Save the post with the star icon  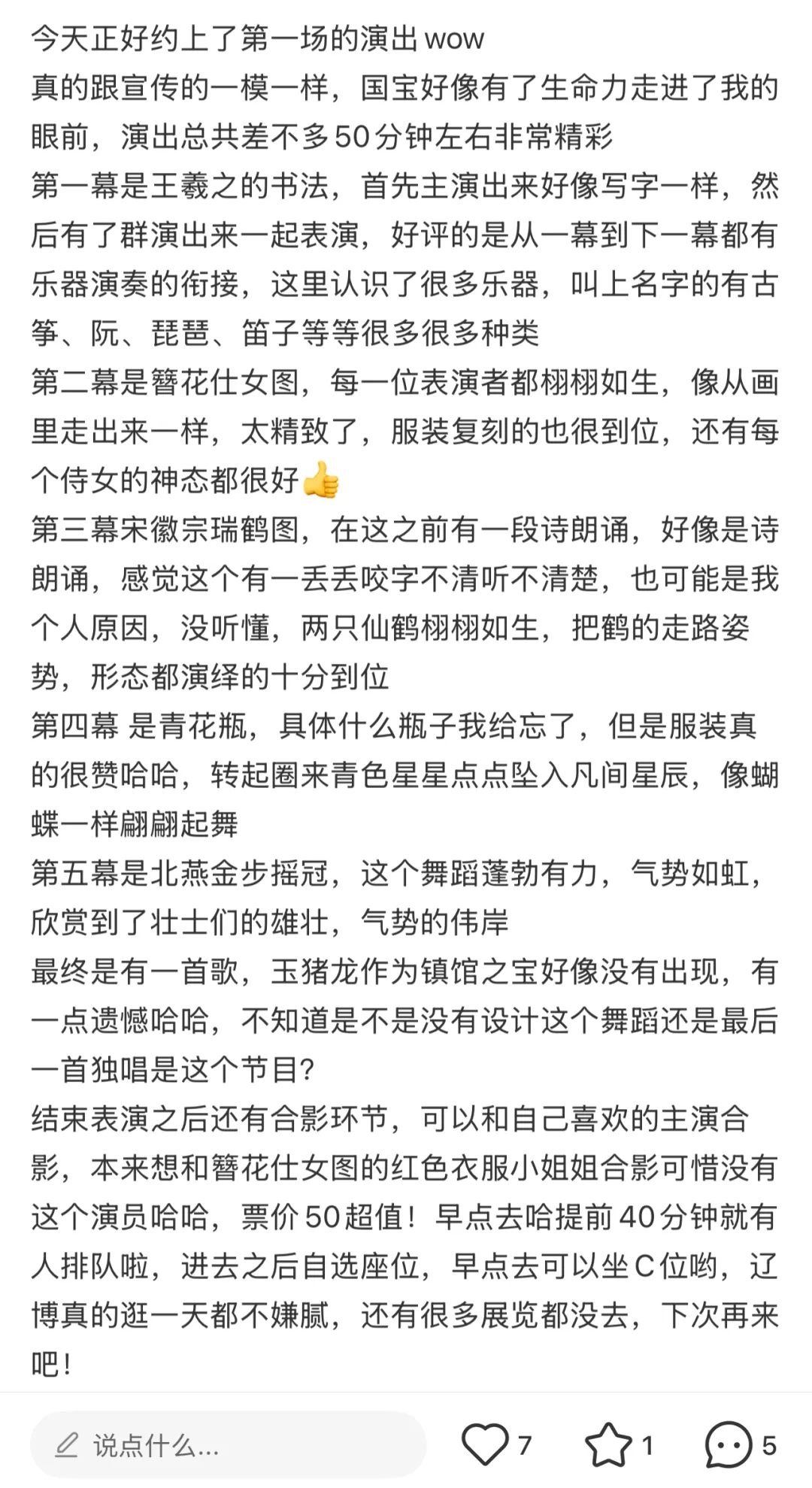pyautogui.click(x=608, y=1444)
